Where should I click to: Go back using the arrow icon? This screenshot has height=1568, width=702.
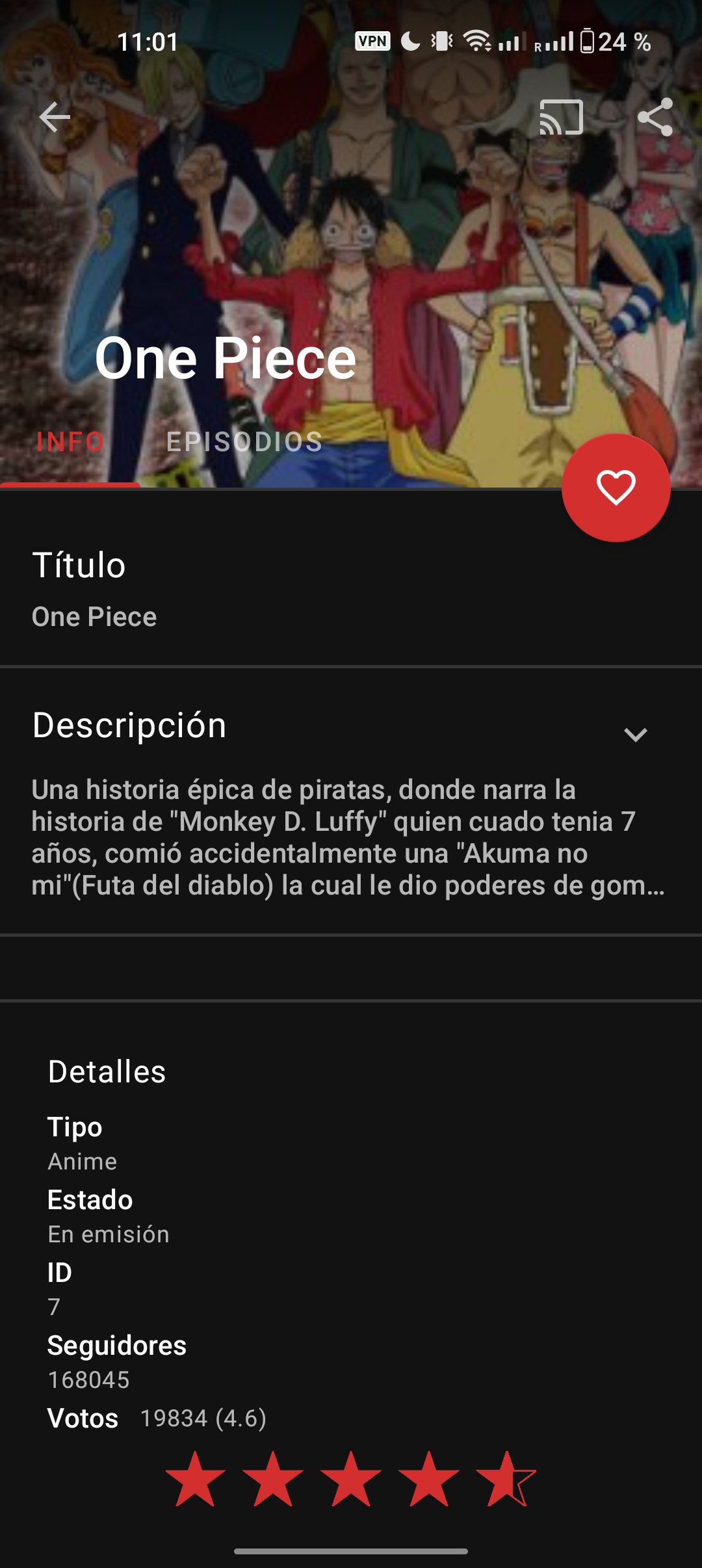click(x=55, y=117)
